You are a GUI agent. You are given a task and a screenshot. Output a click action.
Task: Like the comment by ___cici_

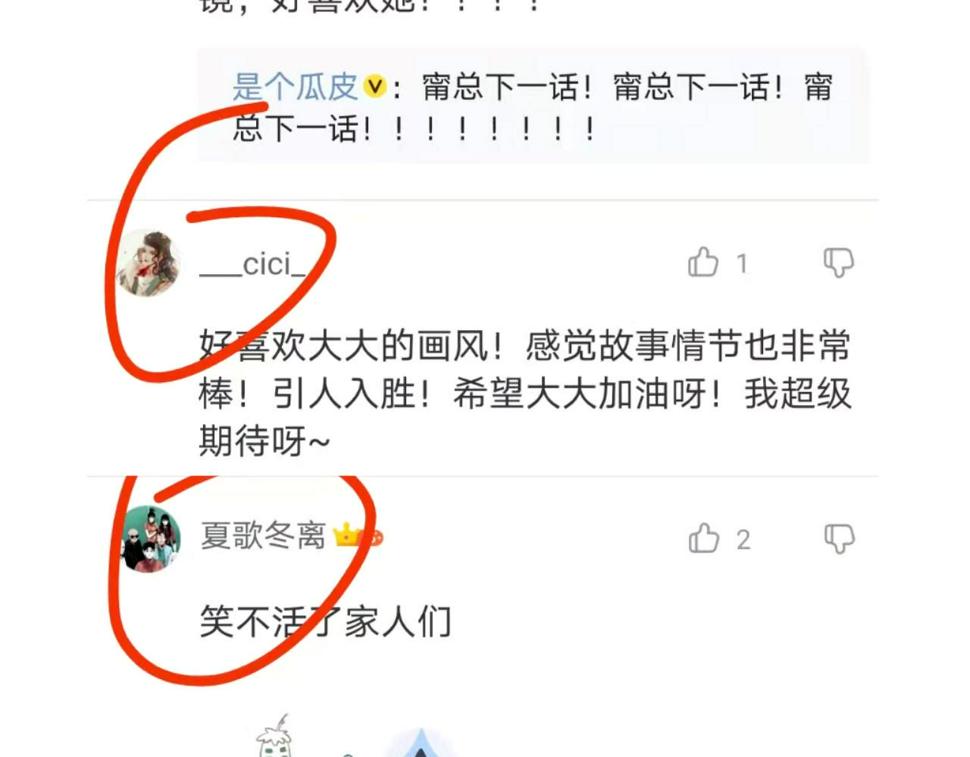click(x=703, y=262)
